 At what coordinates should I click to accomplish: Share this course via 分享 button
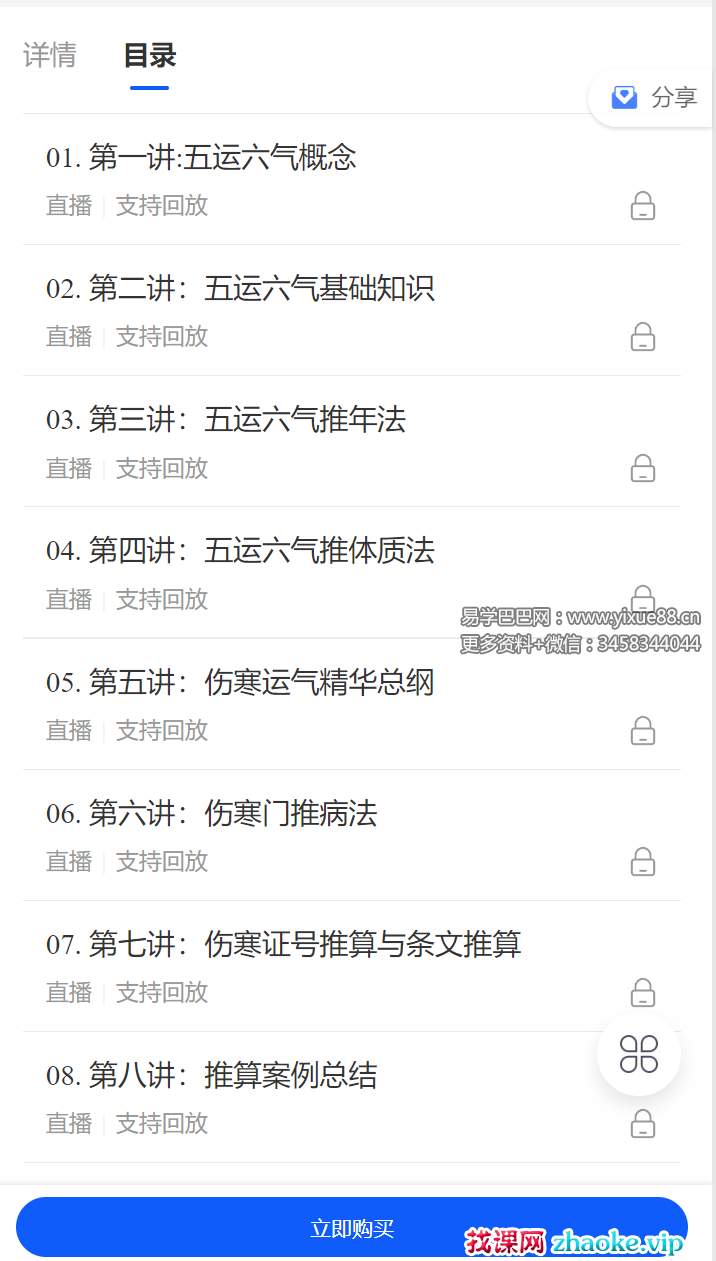(655, 97)
